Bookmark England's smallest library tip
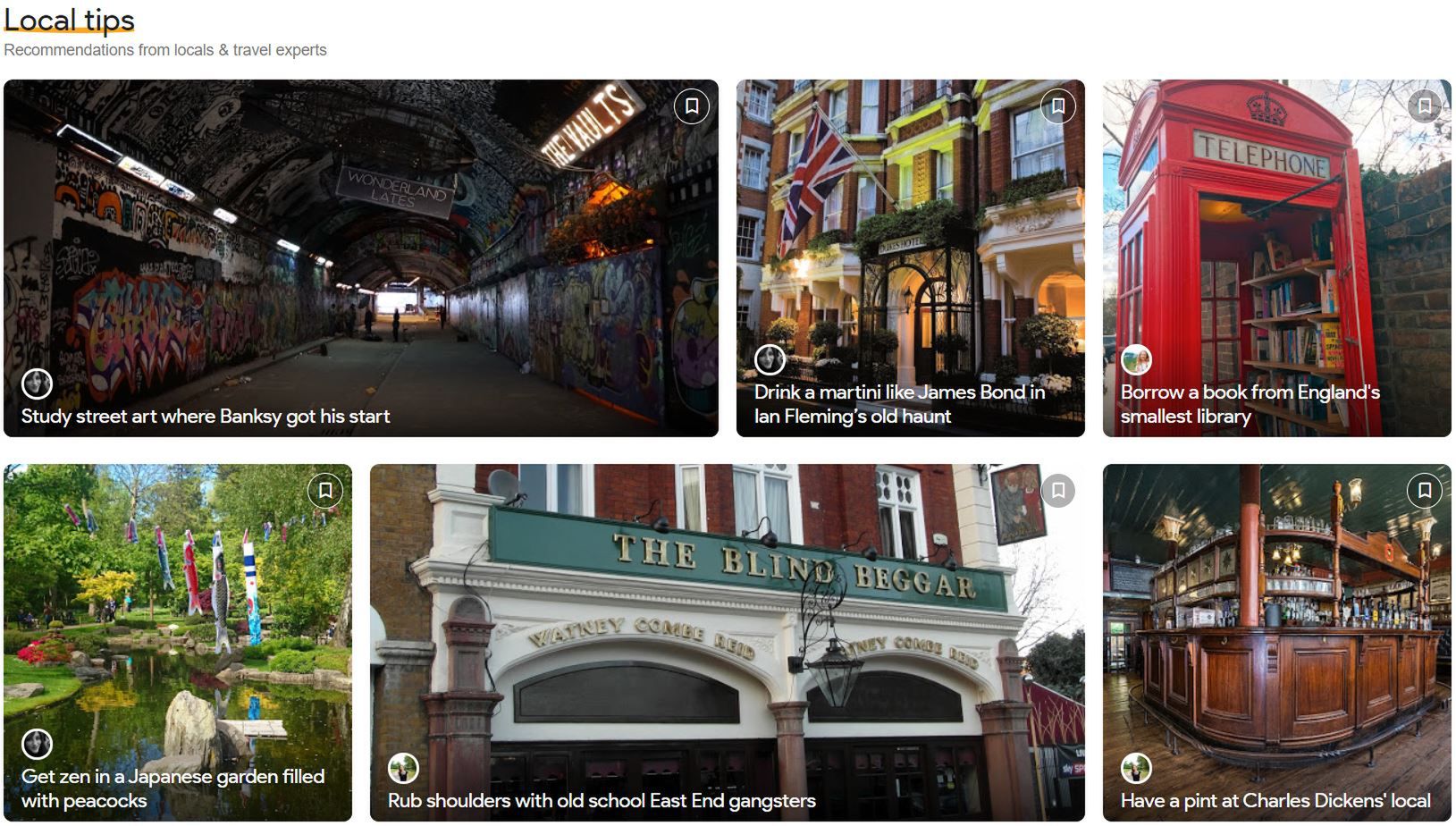Image resolution: width=1456 pixels, height=826 pixels. pos(1424,106)
